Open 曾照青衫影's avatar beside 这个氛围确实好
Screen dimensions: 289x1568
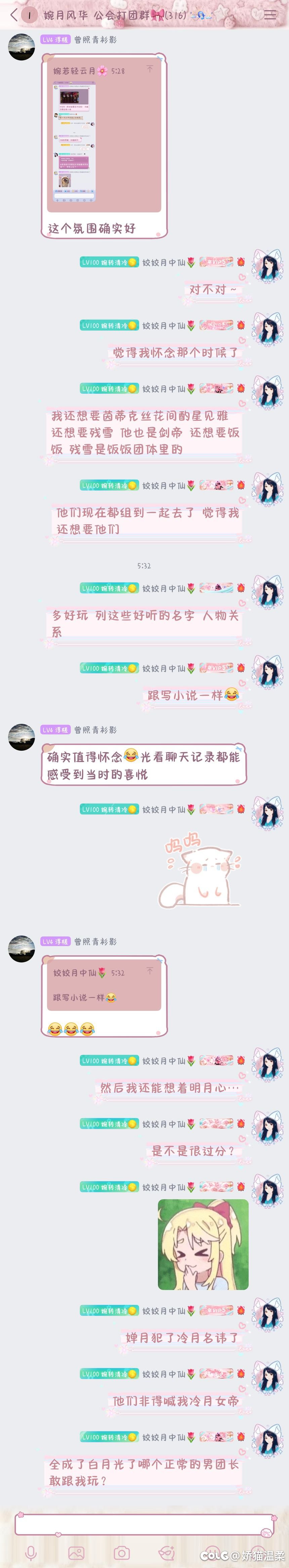(21, 47)
